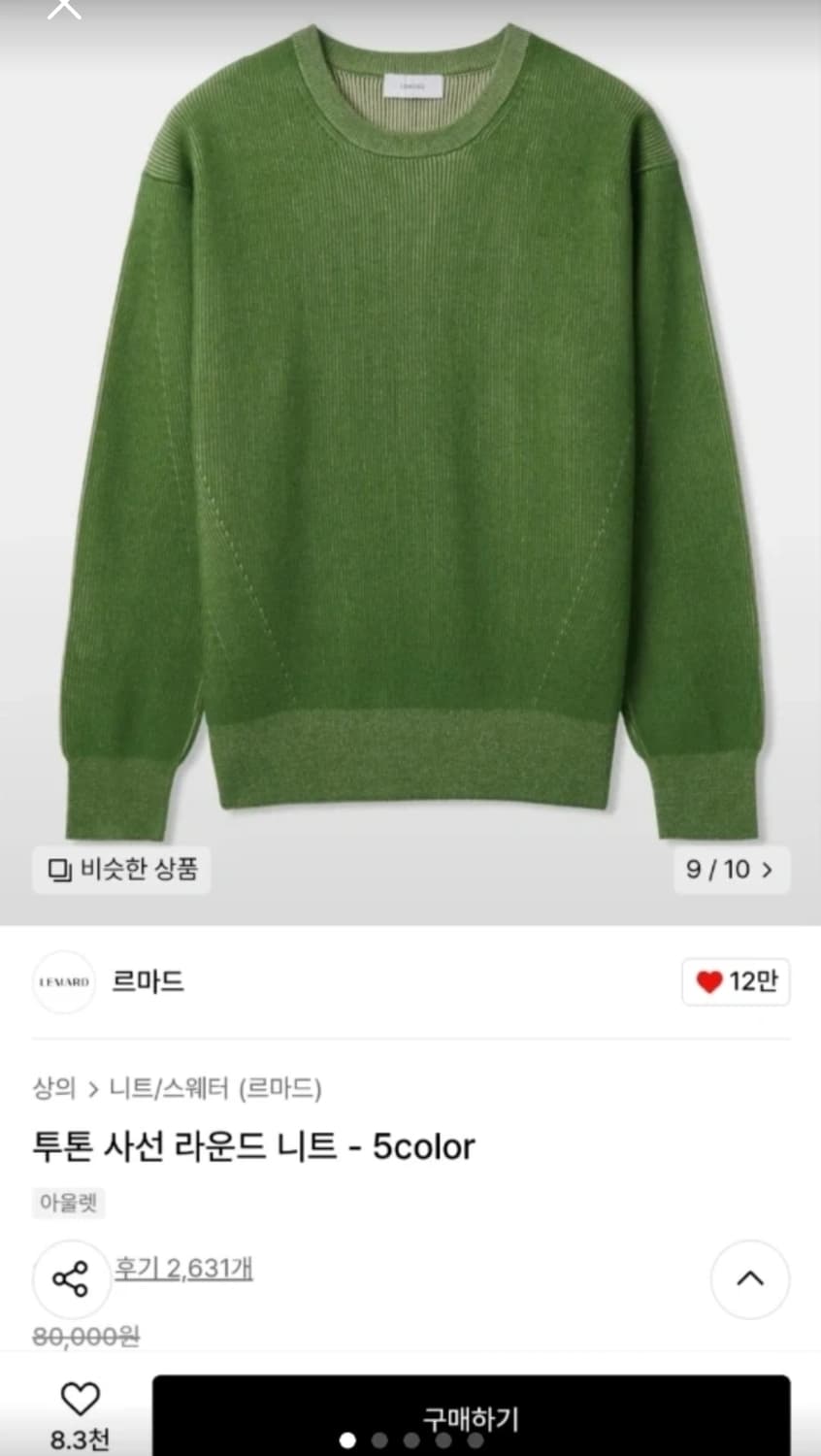Advance to the next image with the > arrow
This screenshot has height=1456, width=821.
coord(768,870)
